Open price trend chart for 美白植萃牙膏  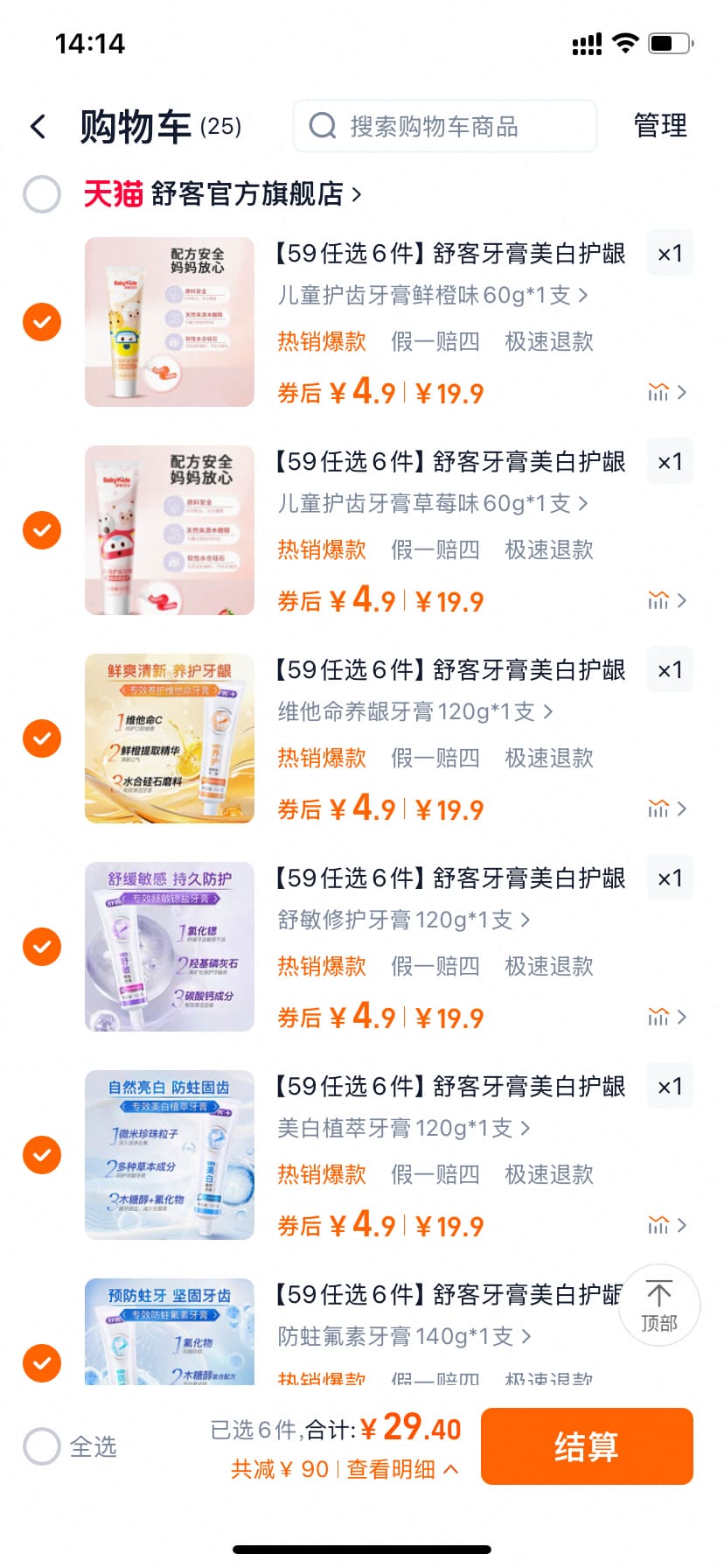pyautogui.click(x=658, y=1225)
